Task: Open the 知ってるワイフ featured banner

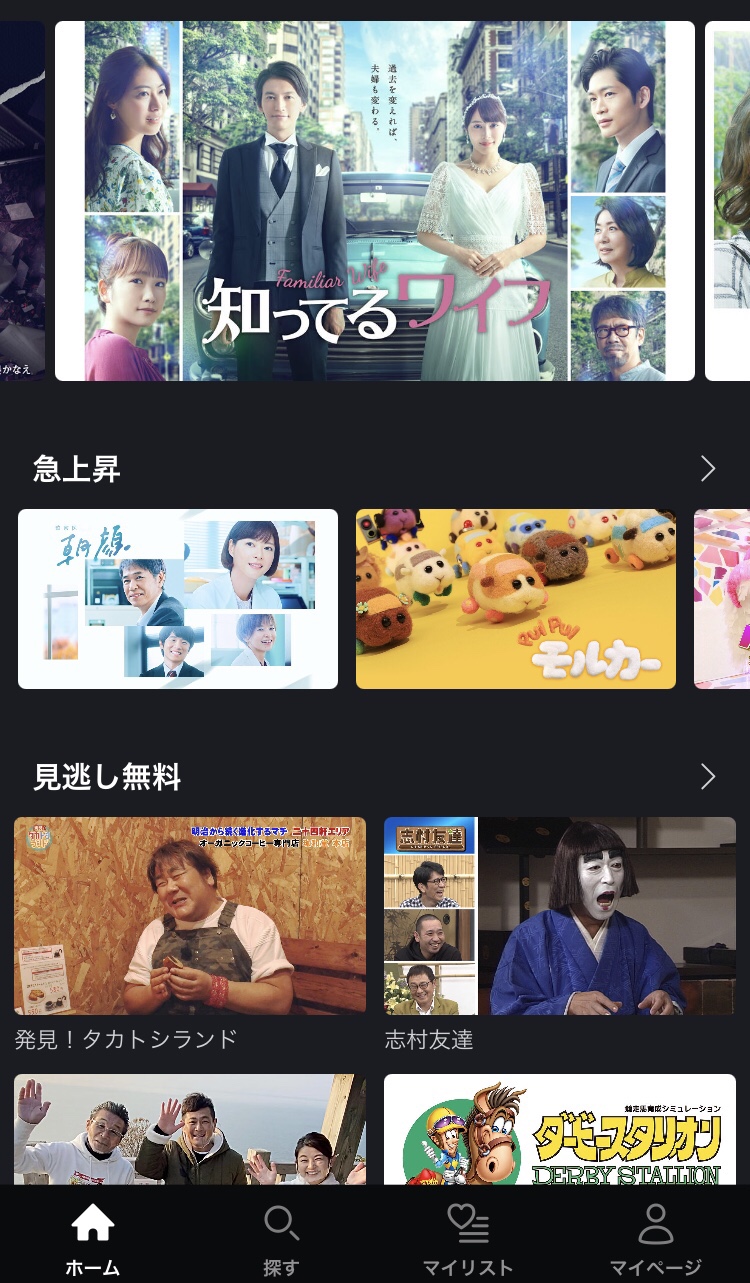Action: 375,200
